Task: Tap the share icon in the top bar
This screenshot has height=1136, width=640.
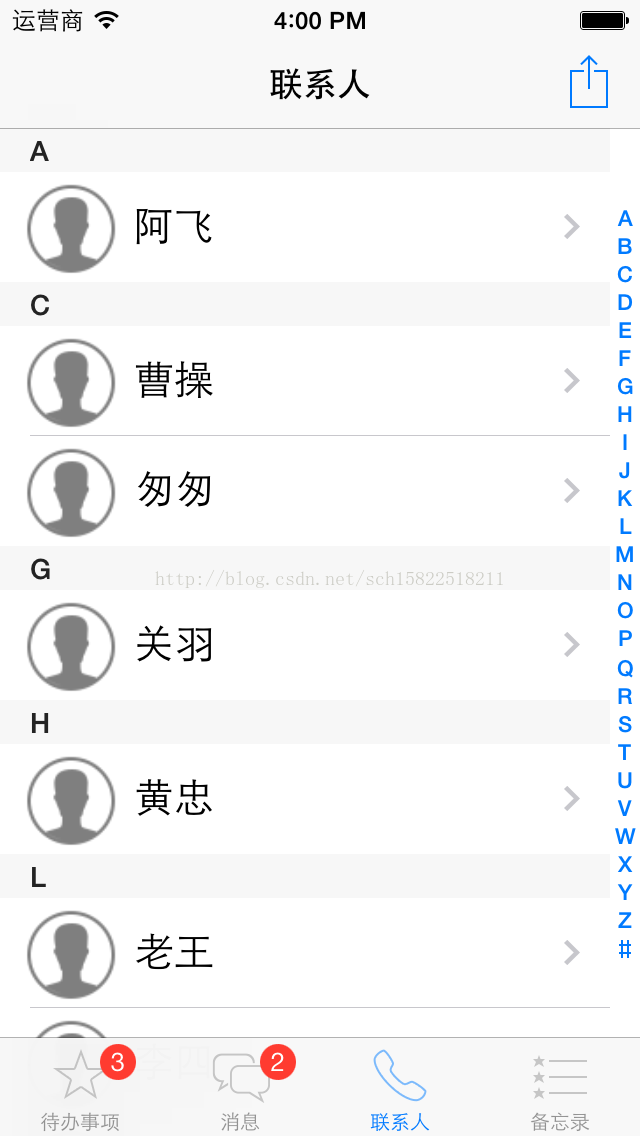Action: click(589, 82)
